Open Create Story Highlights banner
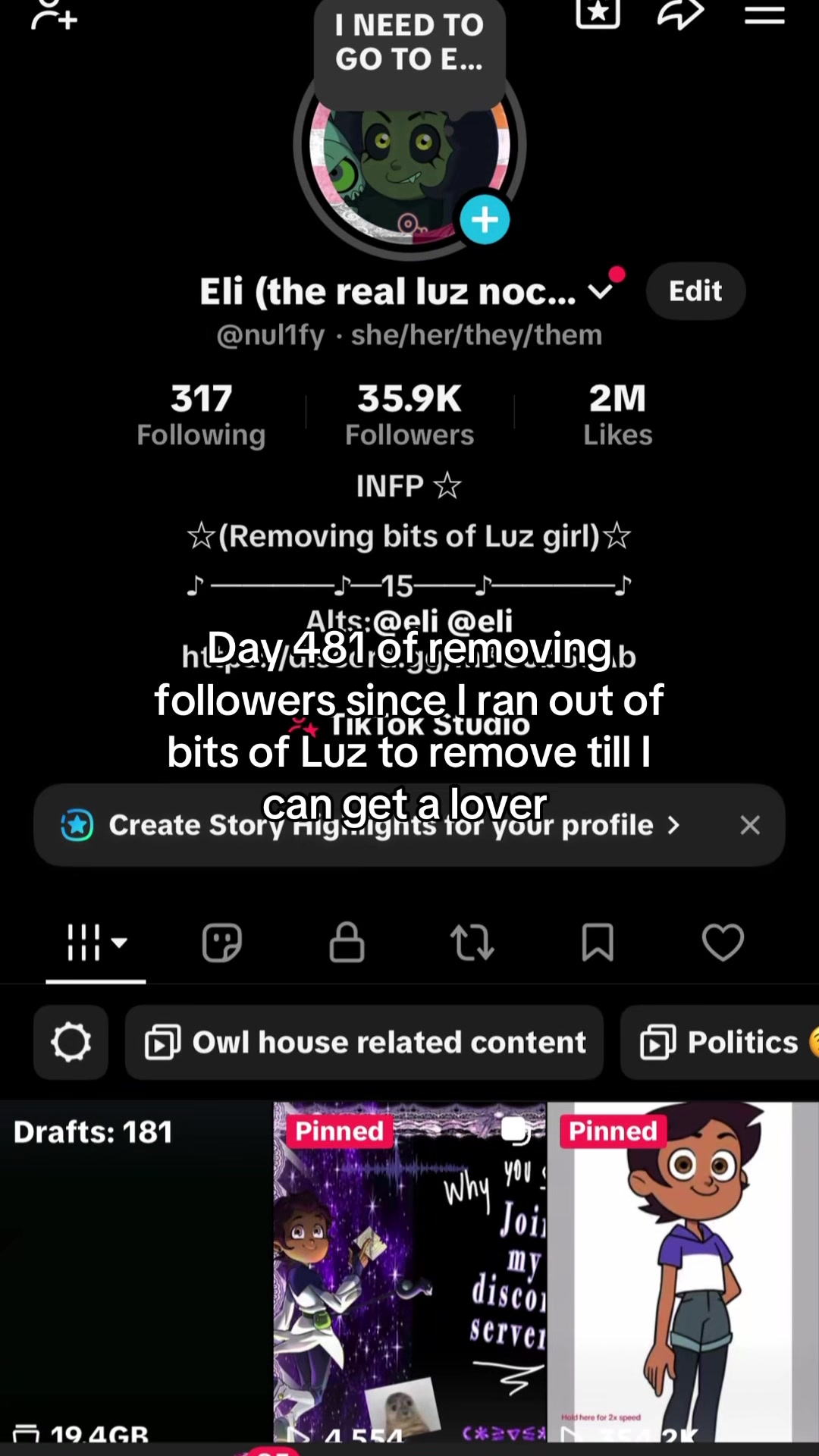The height and width of the screenshot is (1456, 819). 379,825
